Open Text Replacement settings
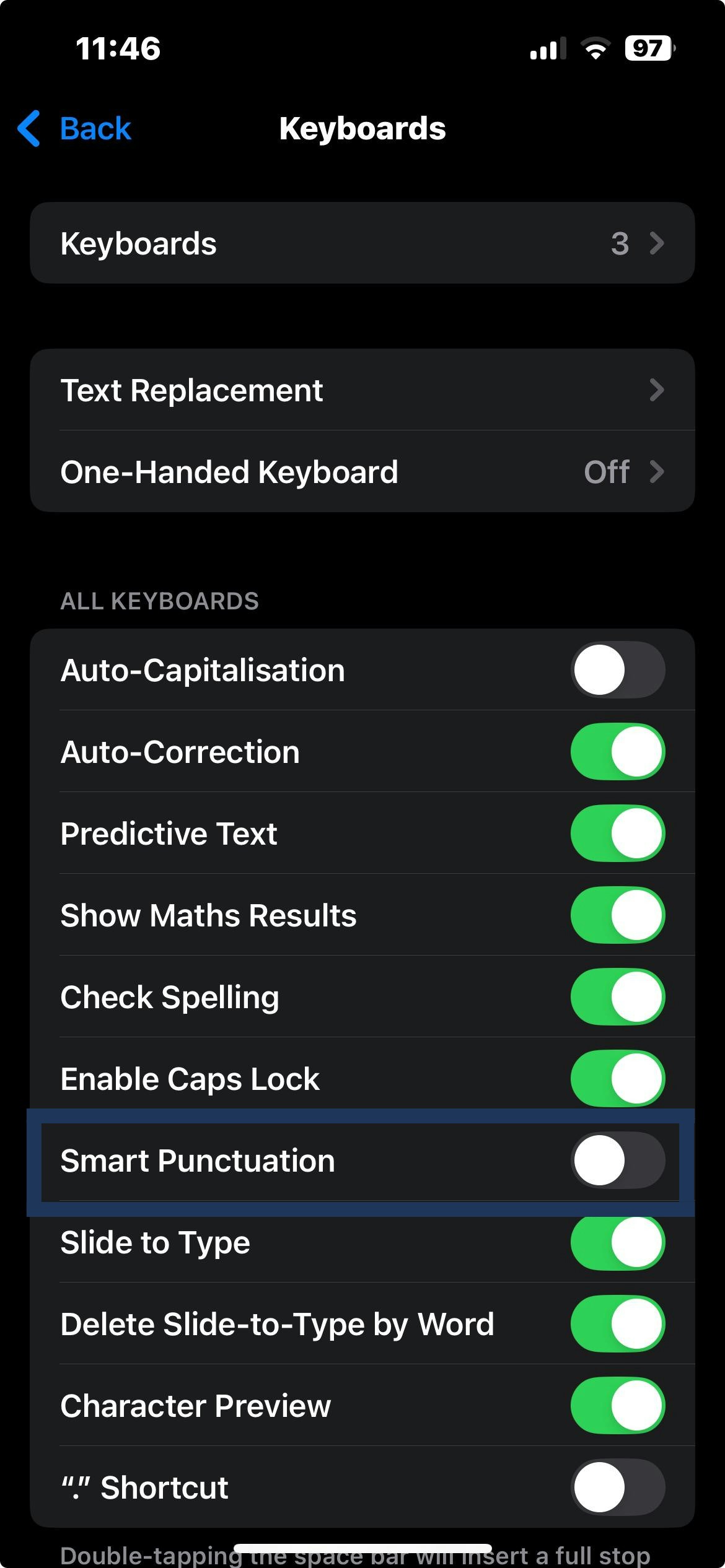The width and height of the screenshot is (725, 1568). tap(362, 390)
